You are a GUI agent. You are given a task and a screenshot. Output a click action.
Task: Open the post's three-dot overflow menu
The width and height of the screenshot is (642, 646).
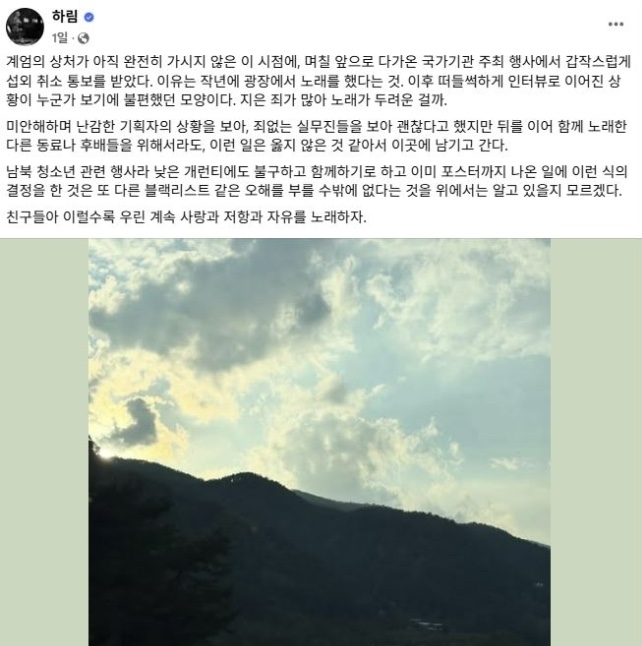[616, 24]
